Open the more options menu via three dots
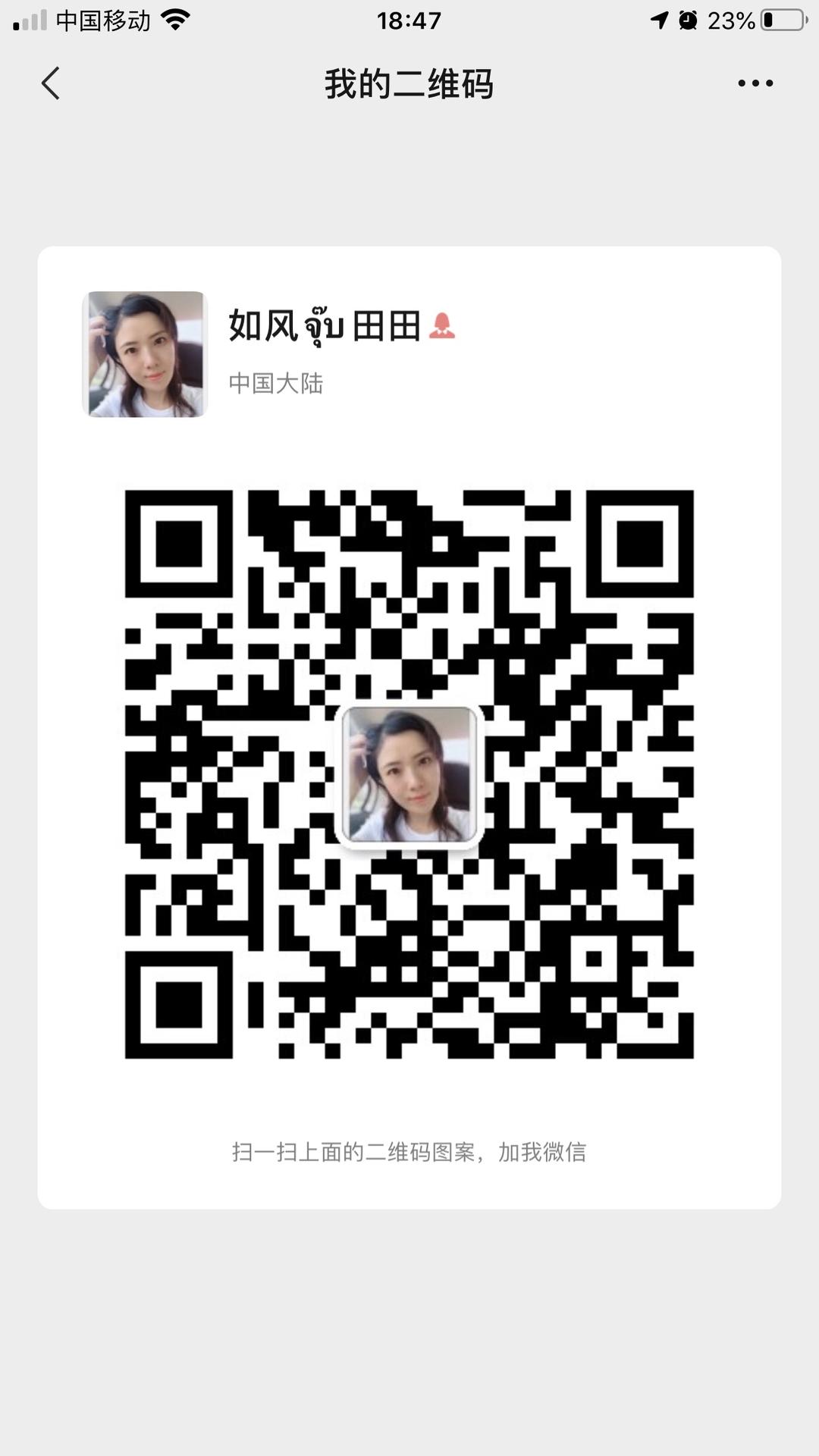The width and height of the screenshot is (819, 1456). [x=754, y=85]
